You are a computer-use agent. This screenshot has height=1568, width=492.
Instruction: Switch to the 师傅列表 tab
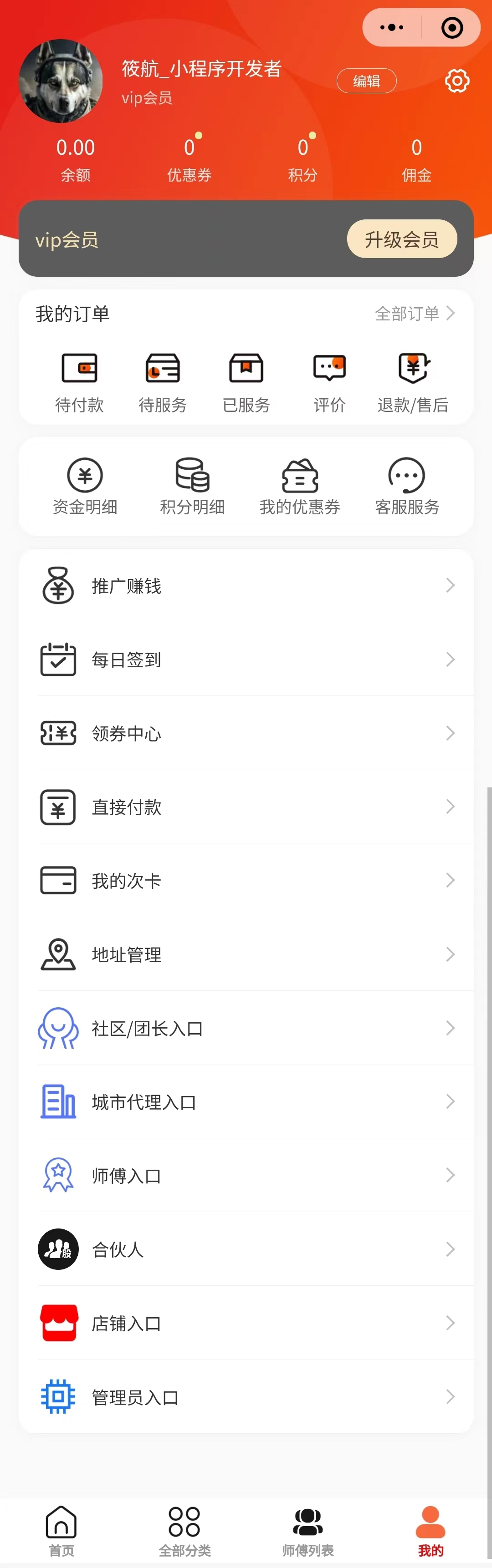[307, 1530]
